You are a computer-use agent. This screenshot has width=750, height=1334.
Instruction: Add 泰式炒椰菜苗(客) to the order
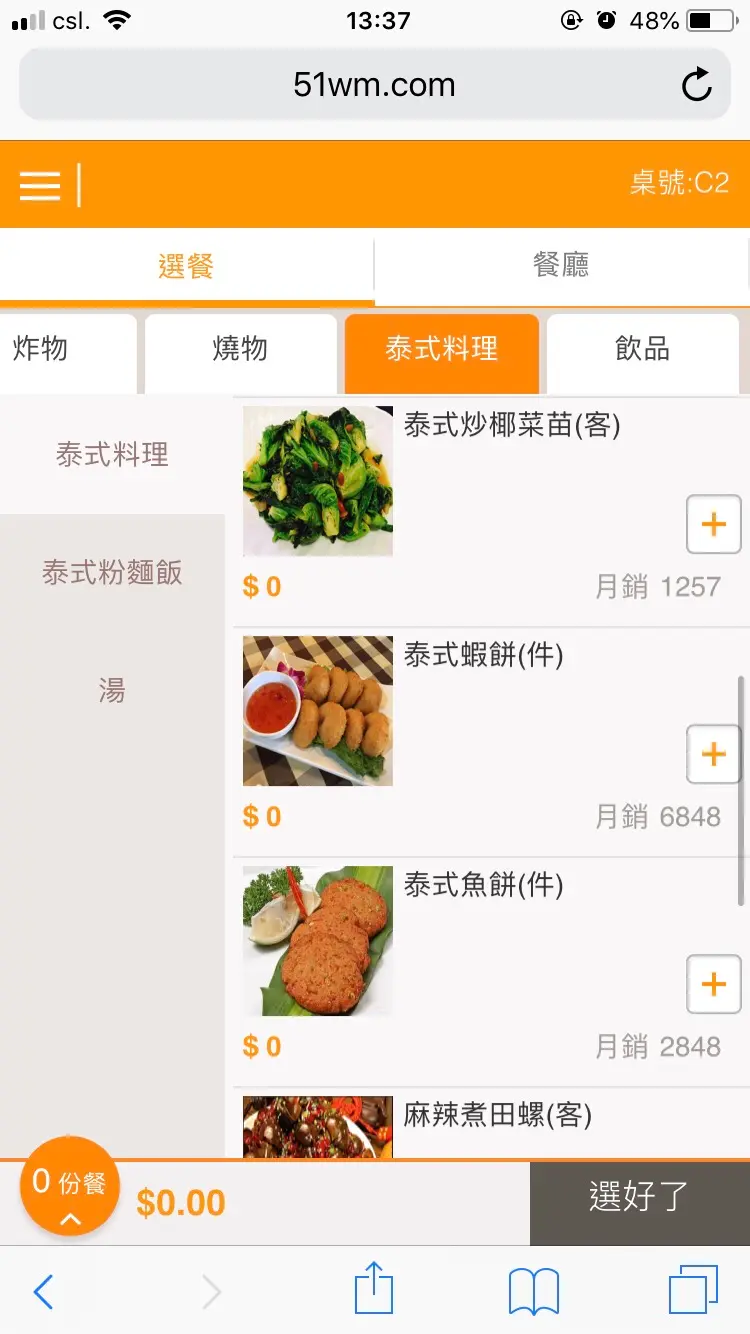click(x=713, y=524)
